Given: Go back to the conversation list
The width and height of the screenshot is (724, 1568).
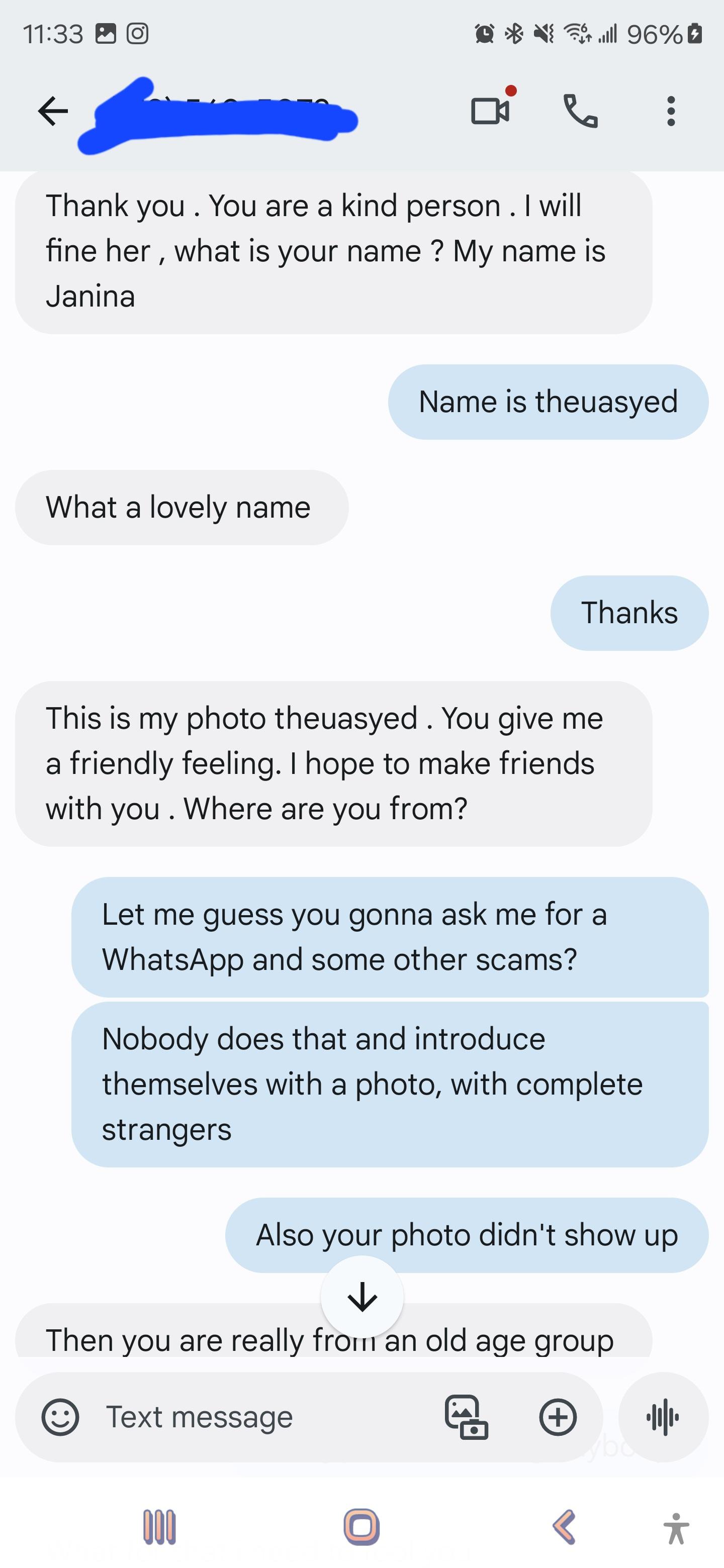Looking at the screenshot, I should point(53,112).
